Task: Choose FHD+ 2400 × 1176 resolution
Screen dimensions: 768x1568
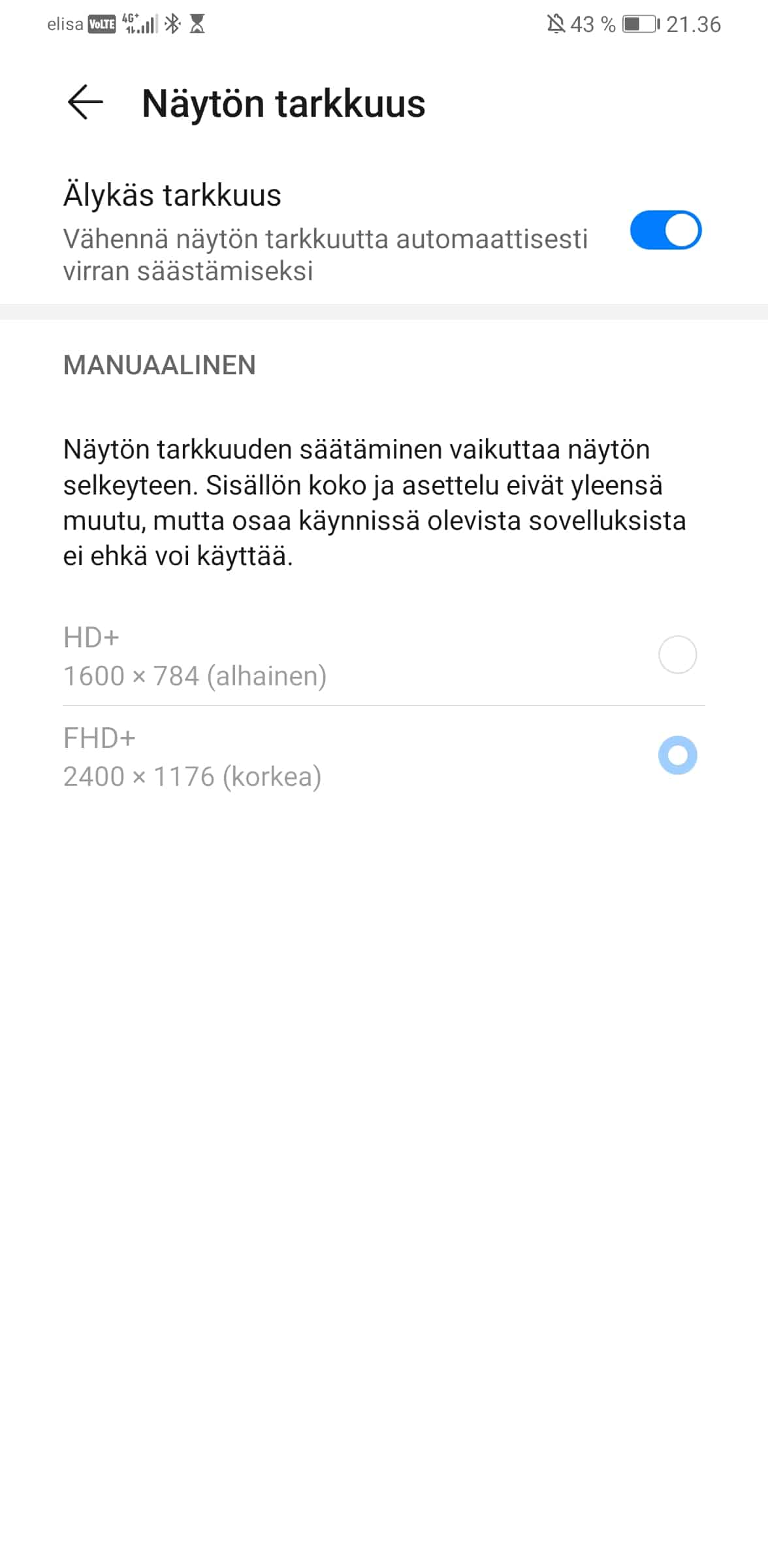Action: click(677, 756)
